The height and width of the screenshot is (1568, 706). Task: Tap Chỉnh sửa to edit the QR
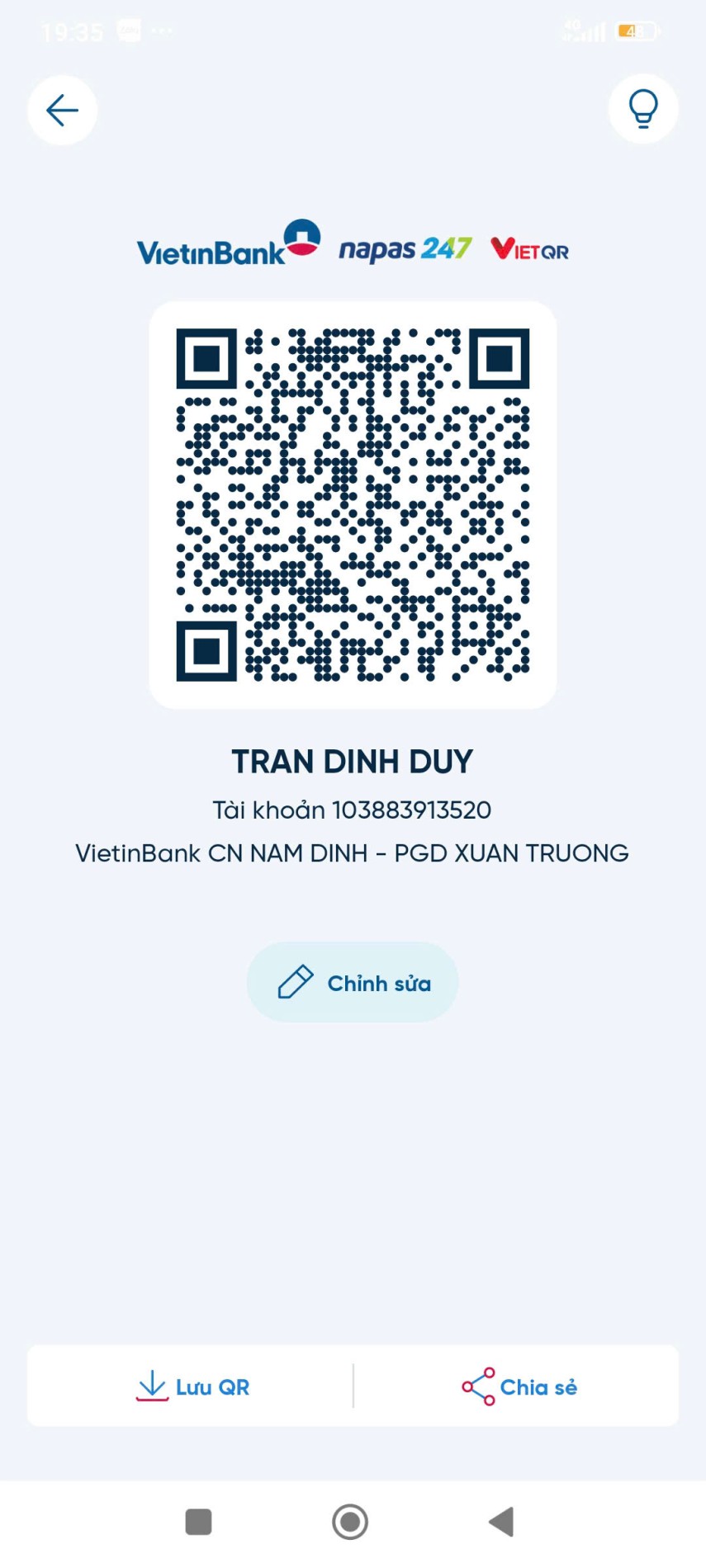(353, 982)
